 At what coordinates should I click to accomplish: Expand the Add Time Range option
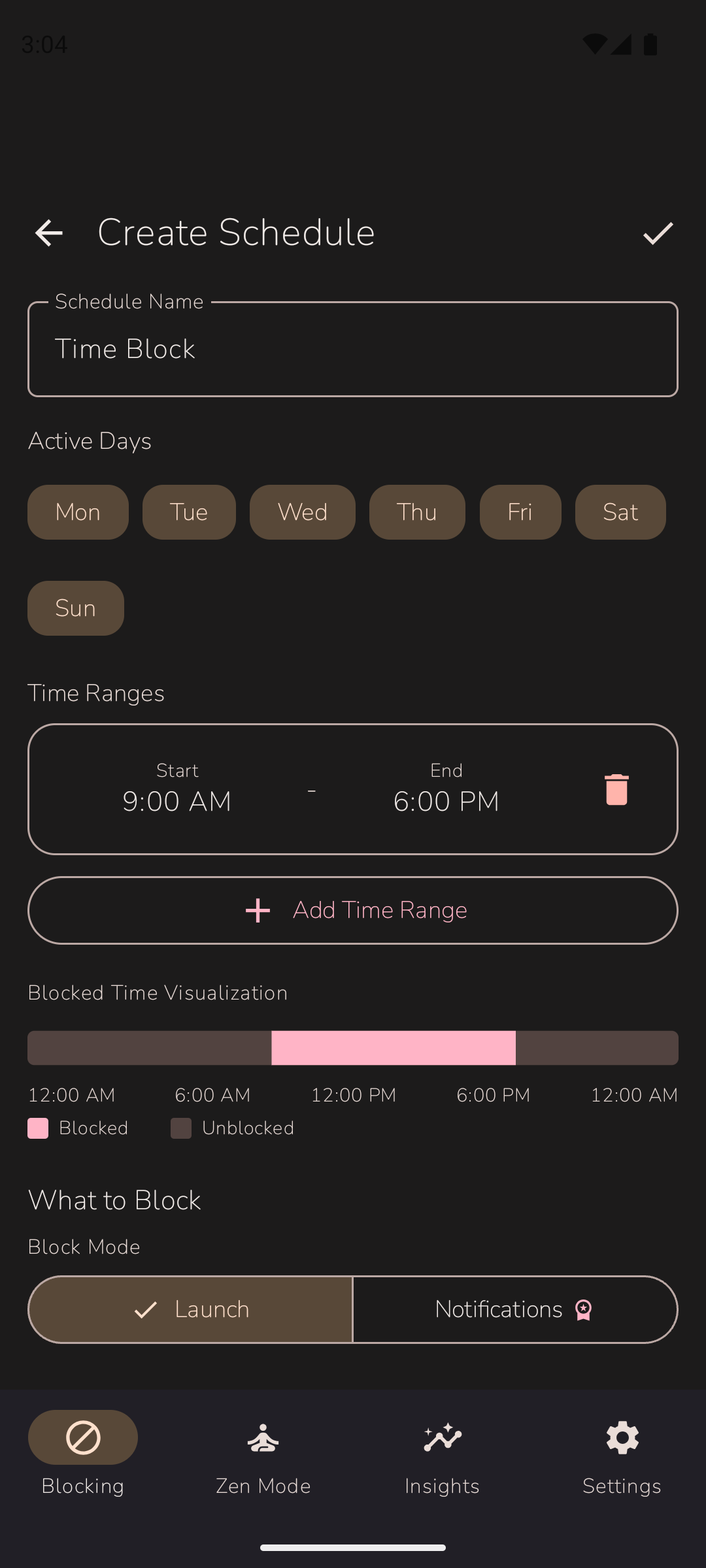(x=353, y=910)
